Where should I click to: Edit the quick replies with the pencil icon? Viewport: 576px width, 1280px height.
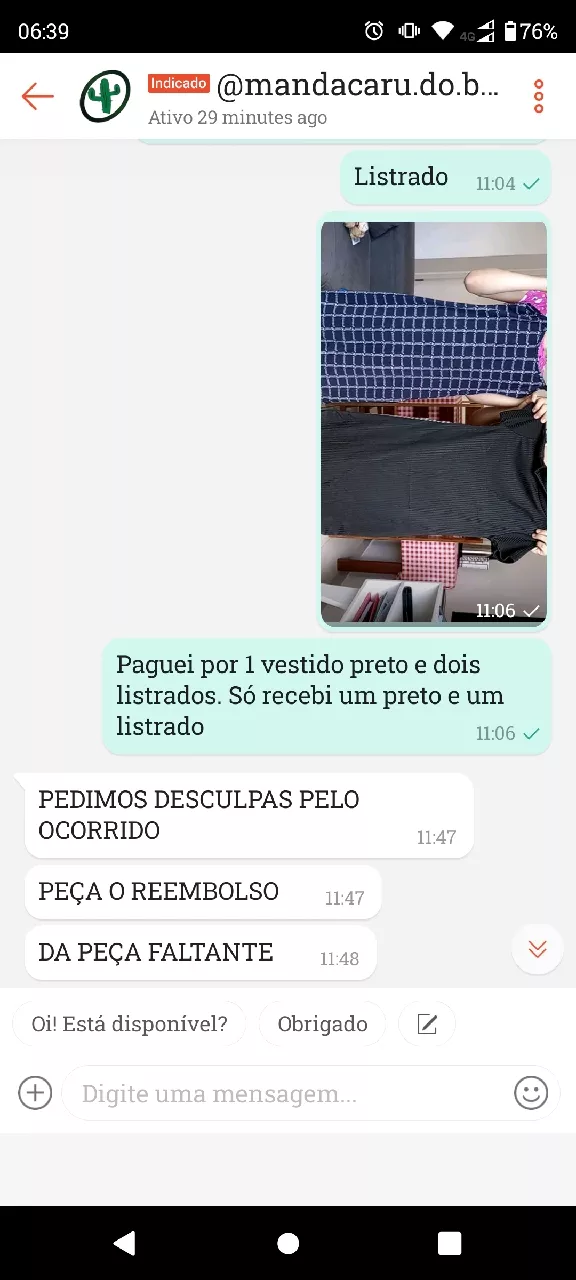[x=427, y=1024]
